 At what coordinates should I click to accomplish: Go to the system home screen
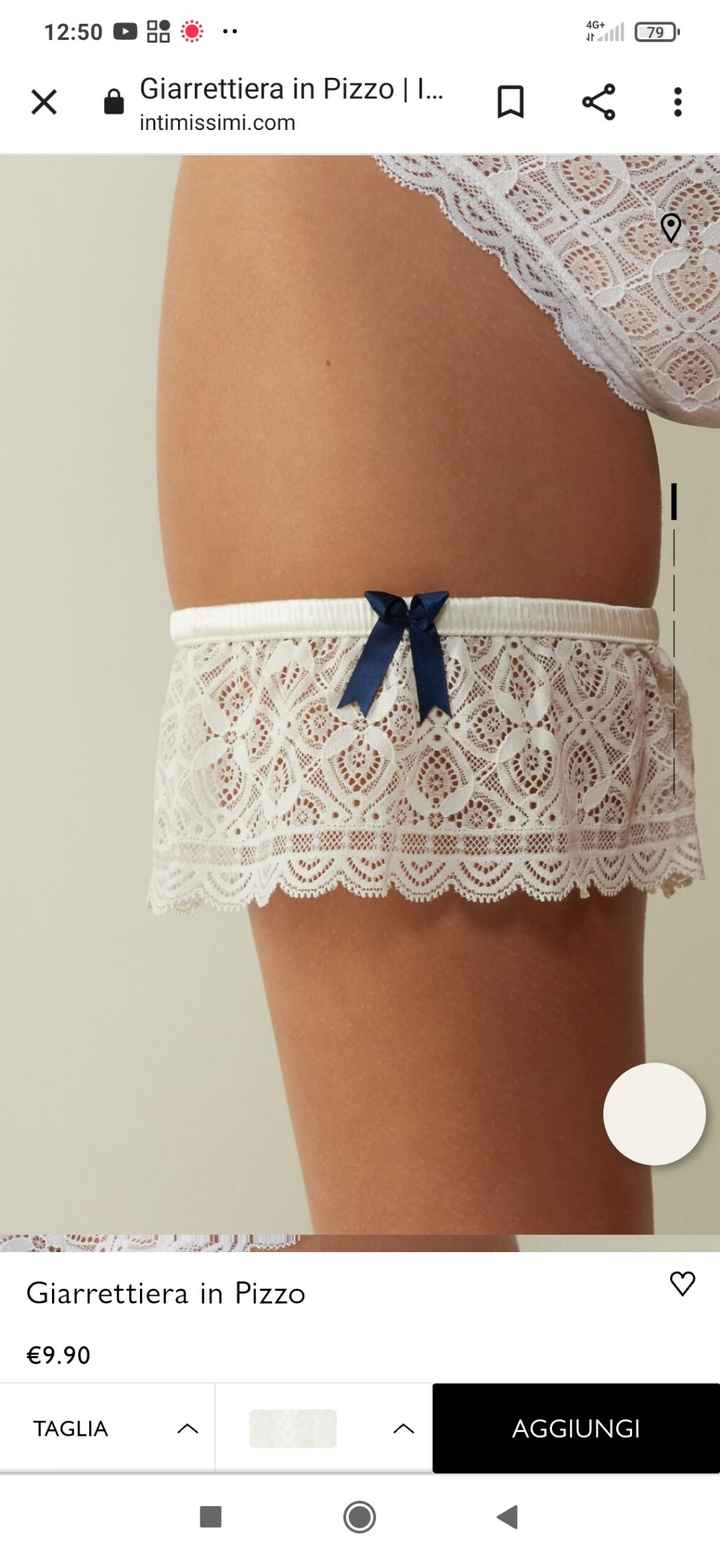point(359,1517)
